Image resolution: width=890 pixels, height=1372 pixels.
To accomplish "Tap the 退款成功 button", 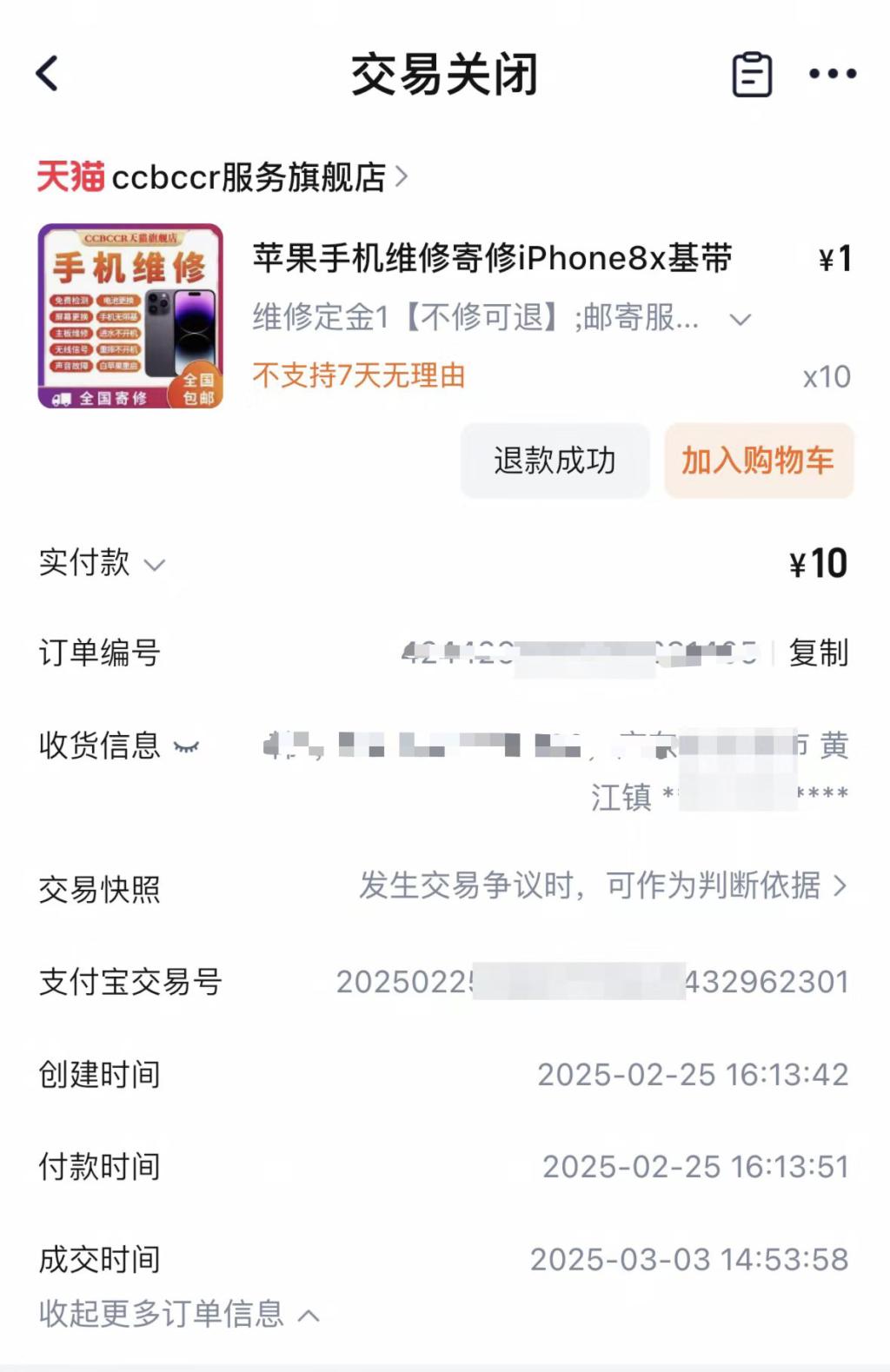I will coord(555,461).
